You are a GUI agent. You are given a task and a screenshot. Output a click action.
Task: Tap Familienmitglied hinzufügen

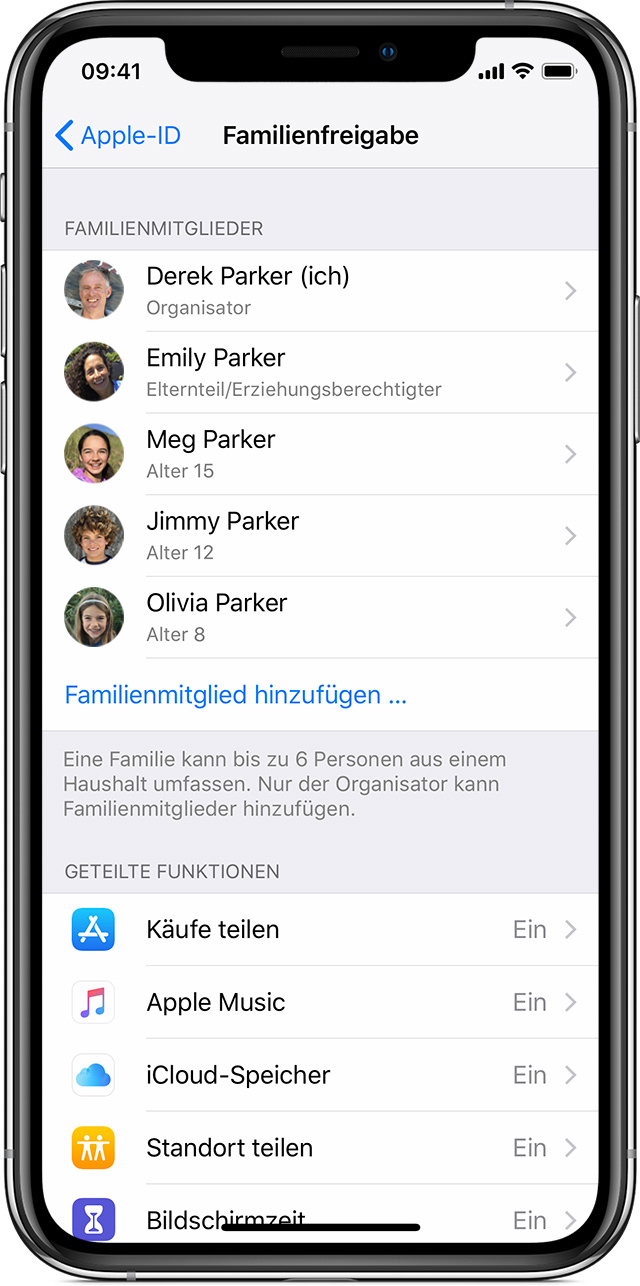pyautogui.click(x=236, y=695)
